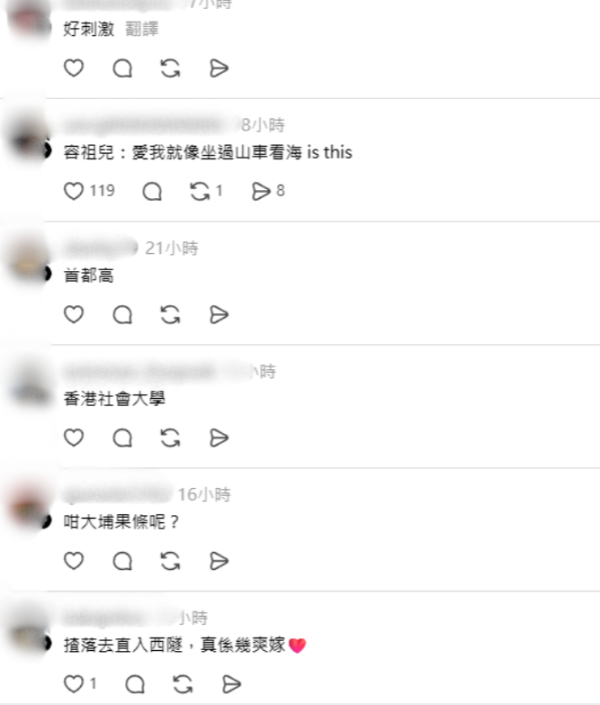This screenshot has width=600, height=705.
Task: Reply to the 容祖兒 comment
Action: tap(152, 191)
